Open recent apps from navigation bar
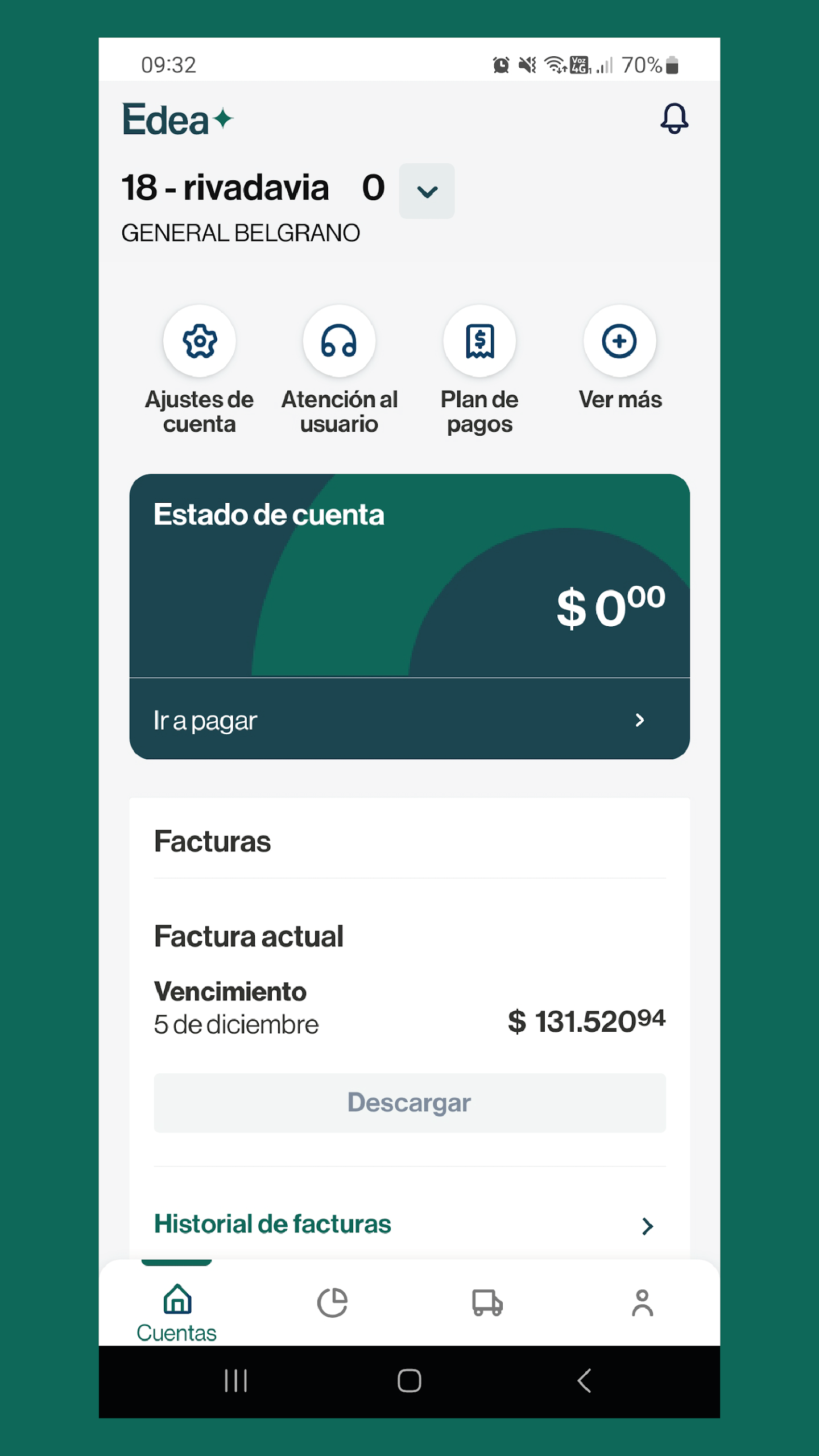The width and height of the screenshot is (819, 1456). click(235, 1380)
